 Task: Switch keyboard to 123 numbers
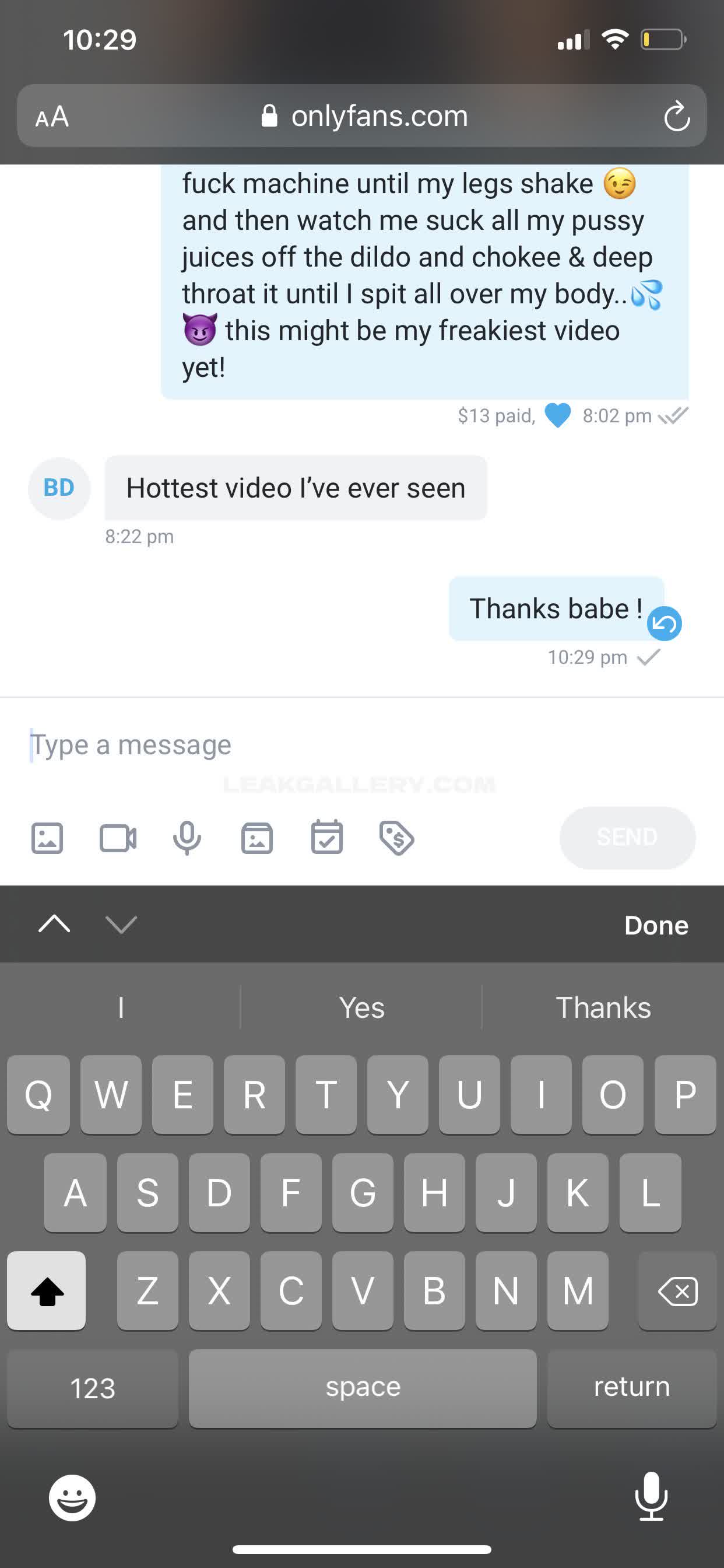coord(93,1388)
